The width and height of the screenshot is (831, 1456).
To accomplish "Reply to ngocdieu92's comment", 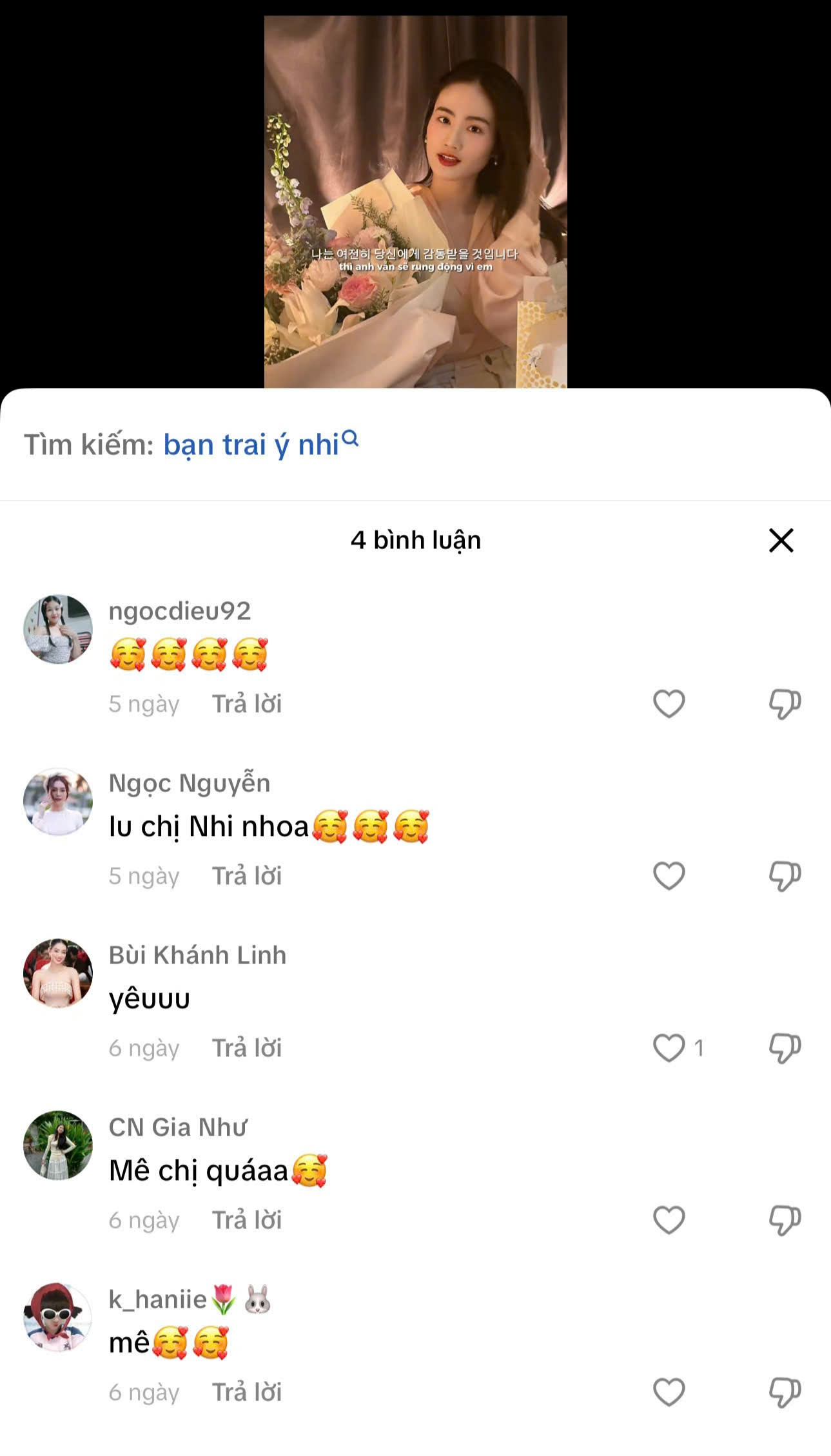I will [247, 704].
